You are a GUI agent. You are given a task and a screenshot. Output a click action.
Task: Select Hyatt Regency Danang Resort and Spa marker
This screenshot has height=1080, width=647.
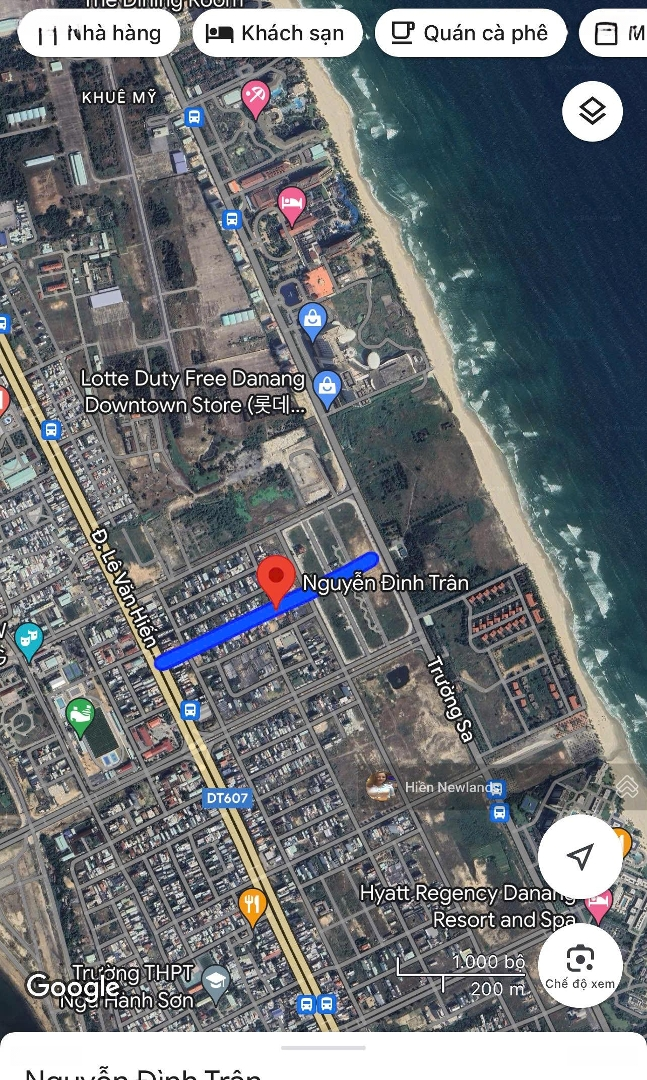click(x=599, y=906)
